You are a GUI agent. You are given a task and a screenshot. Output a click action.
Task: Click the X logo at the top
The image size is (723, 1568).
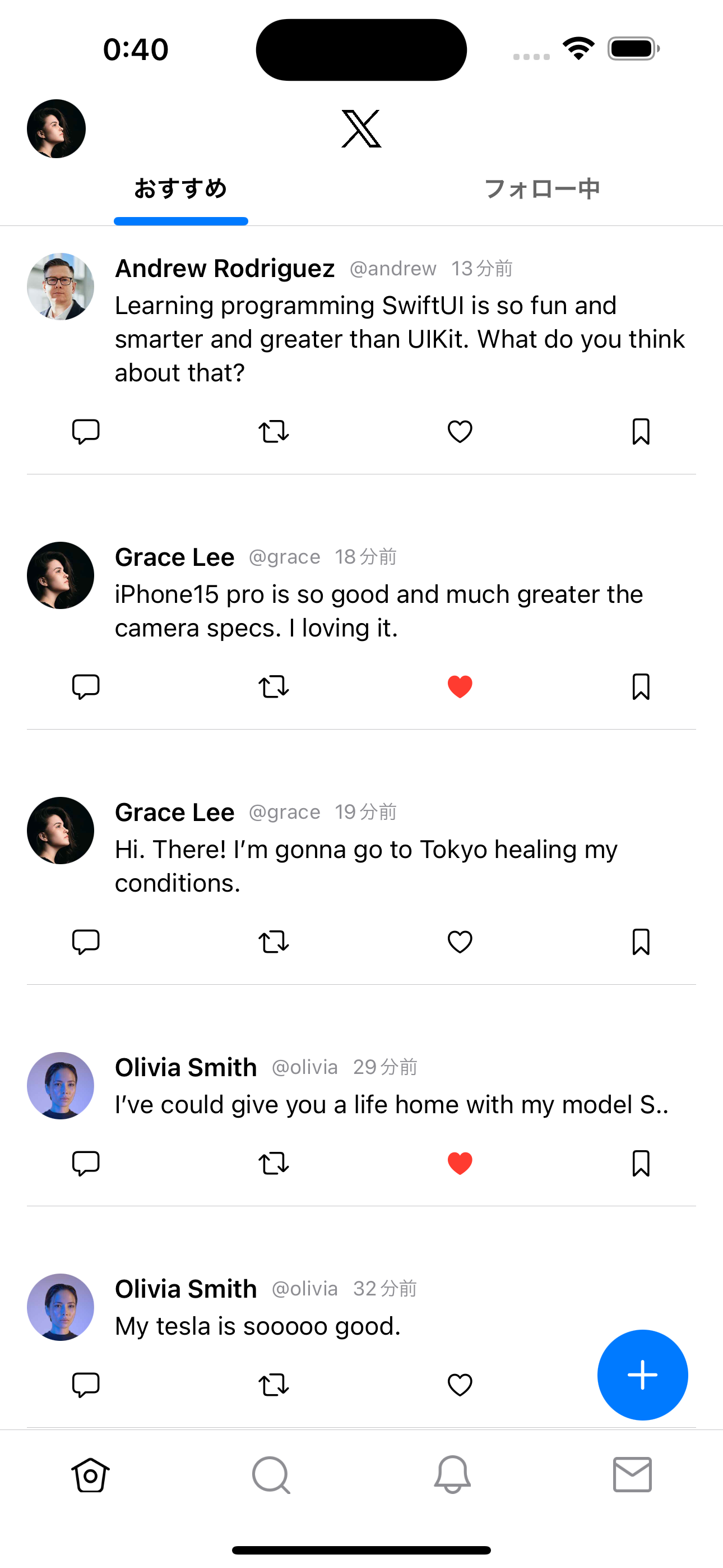click(361, 130)
